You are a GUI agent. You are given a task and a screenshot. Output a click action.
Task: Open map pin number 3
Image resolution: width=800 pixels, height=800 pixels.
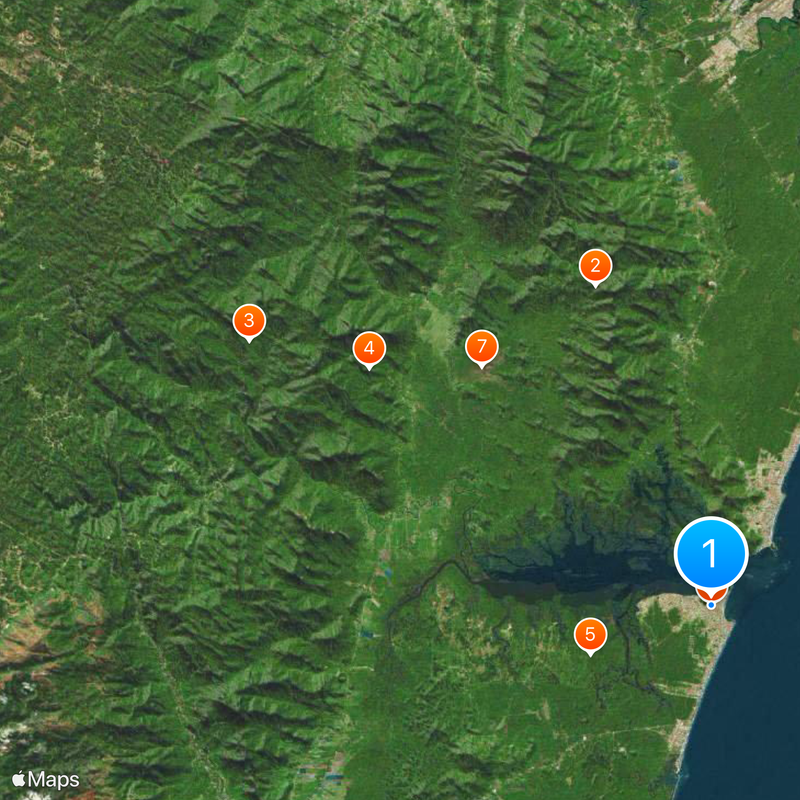pyautogui.click(x=249, y=322)
